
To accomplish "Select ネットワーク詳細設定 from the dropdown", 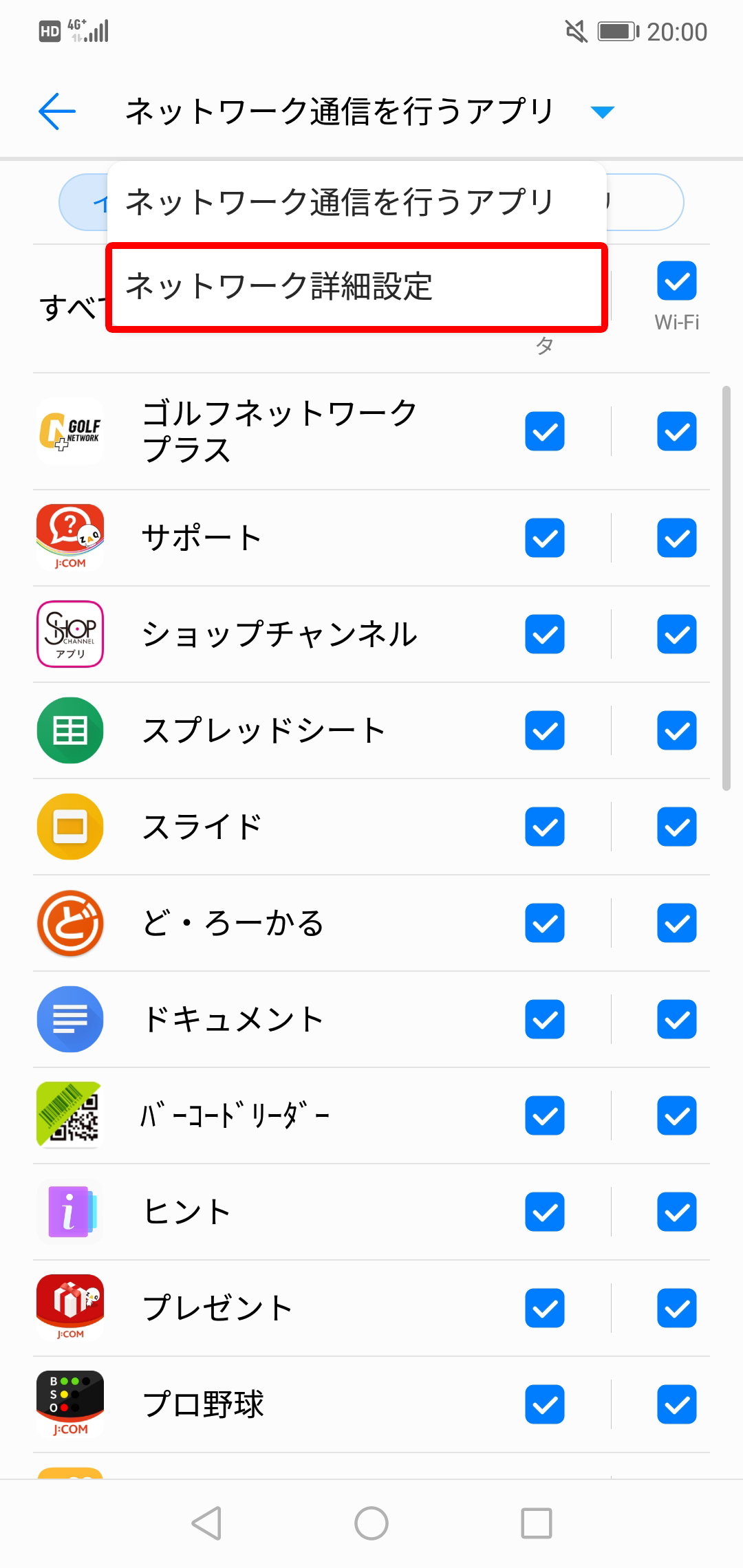I will 356,287.
